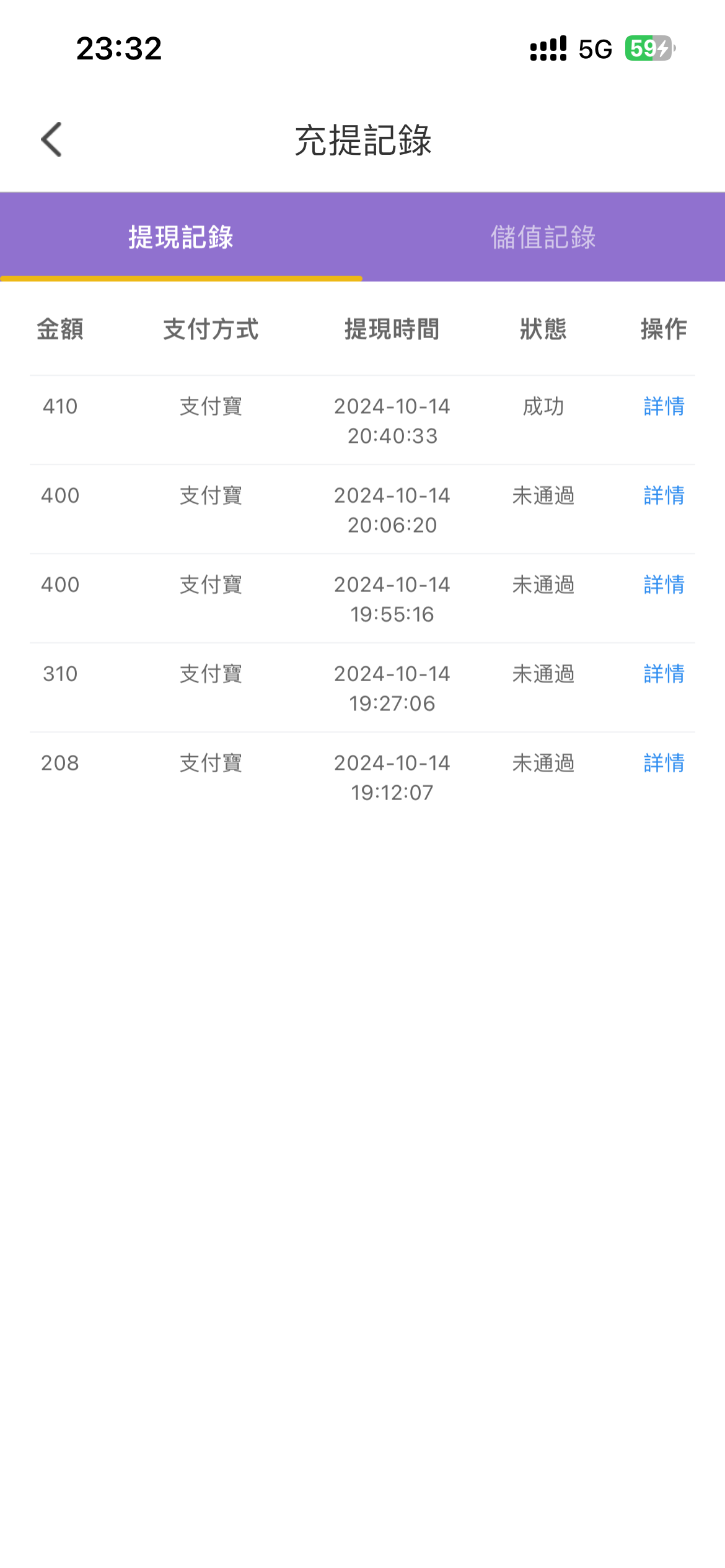Tap 詳情 on the 208 withdrawal

pyautogui.click(x=664, y=764)
